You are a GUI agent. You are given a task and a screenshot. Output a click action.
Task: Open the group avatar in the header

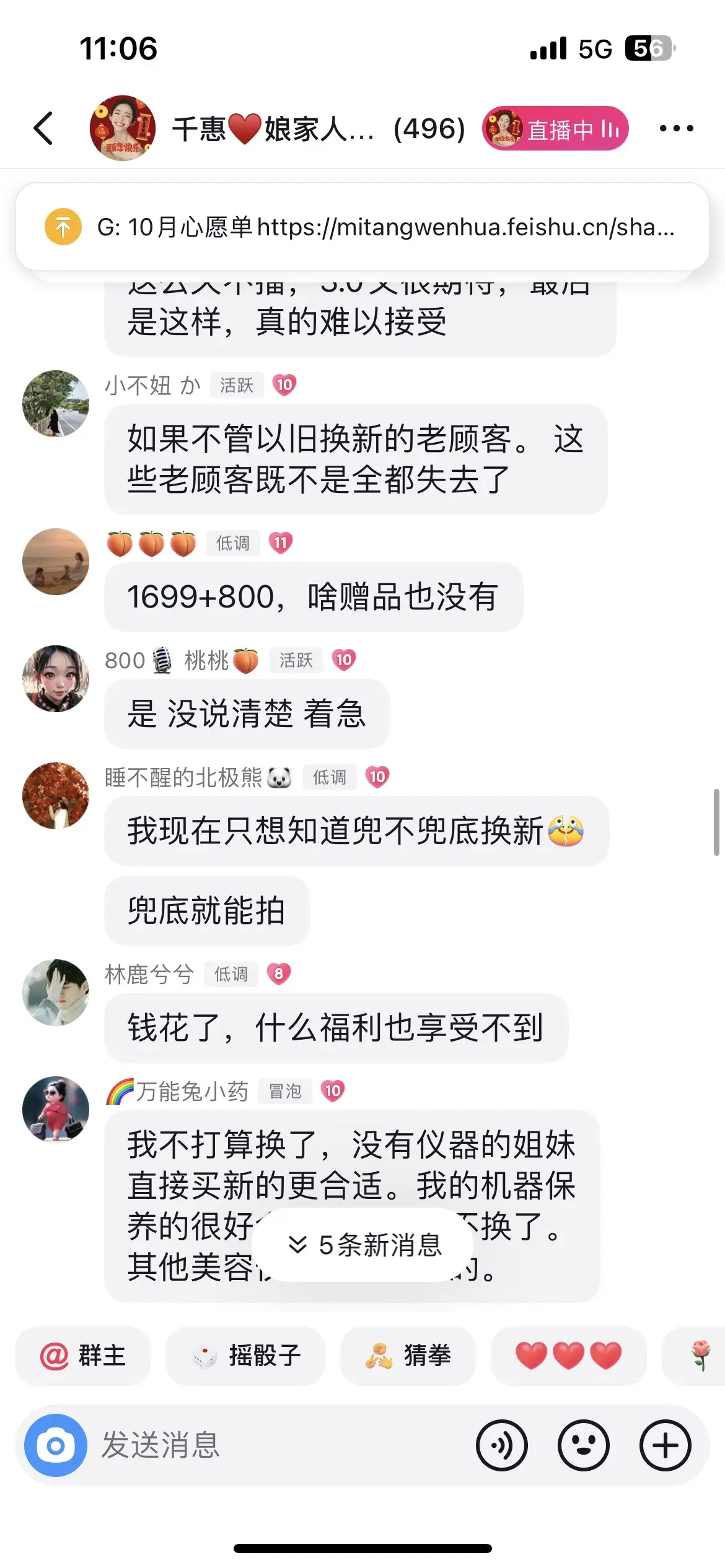(x=122, y=128)
